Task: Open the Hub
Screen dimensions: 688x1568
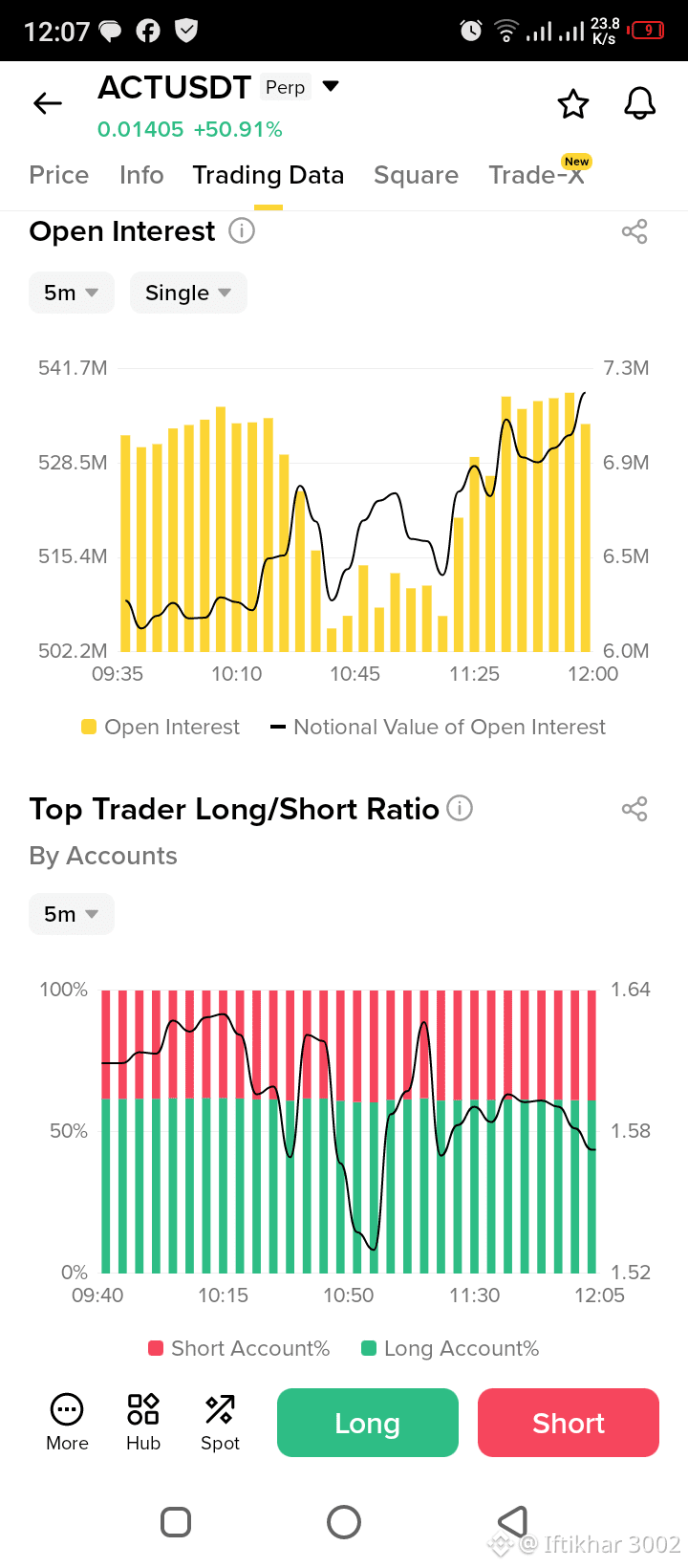Action: 143,1422
